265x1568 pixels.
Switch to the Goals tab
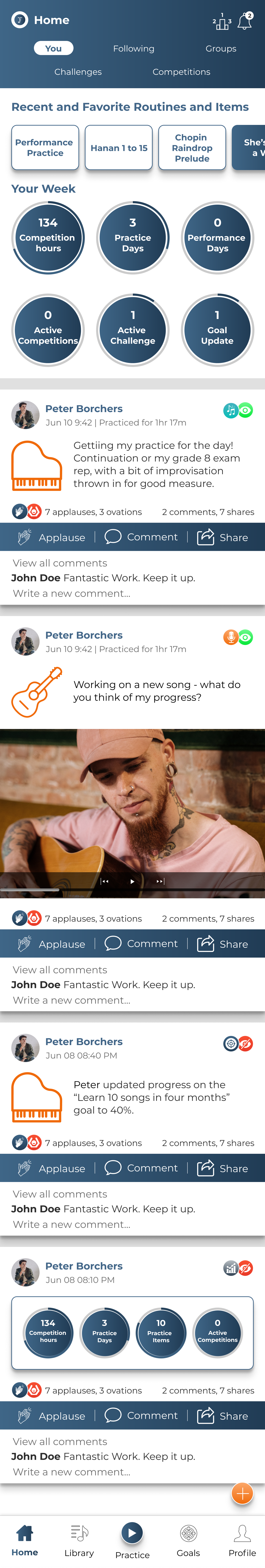coord(188,1540)
